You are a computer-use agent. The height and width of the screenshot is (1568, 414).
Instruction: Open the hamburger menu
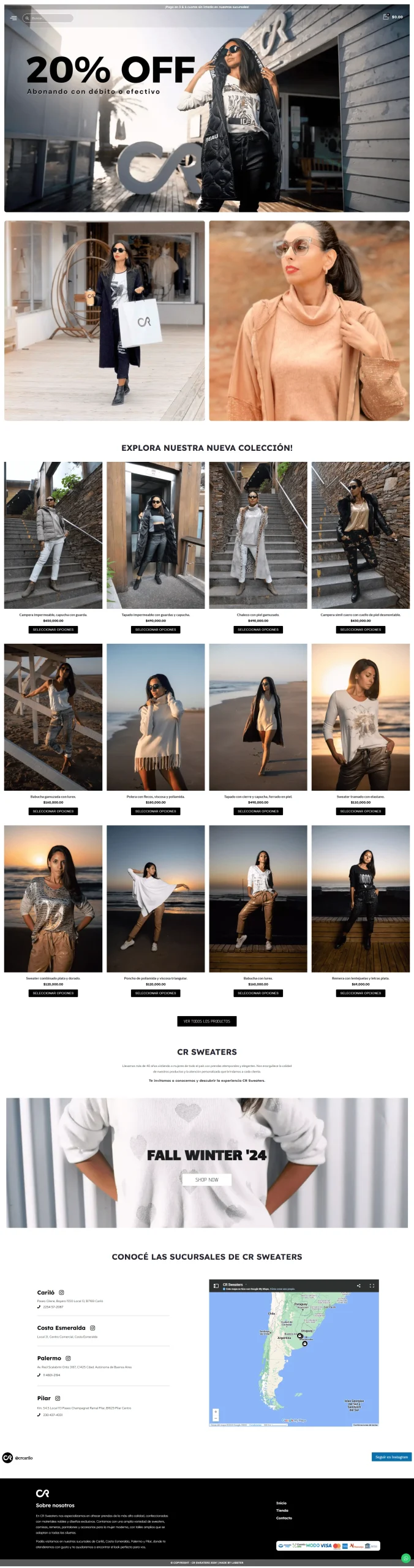click(13, 18)
